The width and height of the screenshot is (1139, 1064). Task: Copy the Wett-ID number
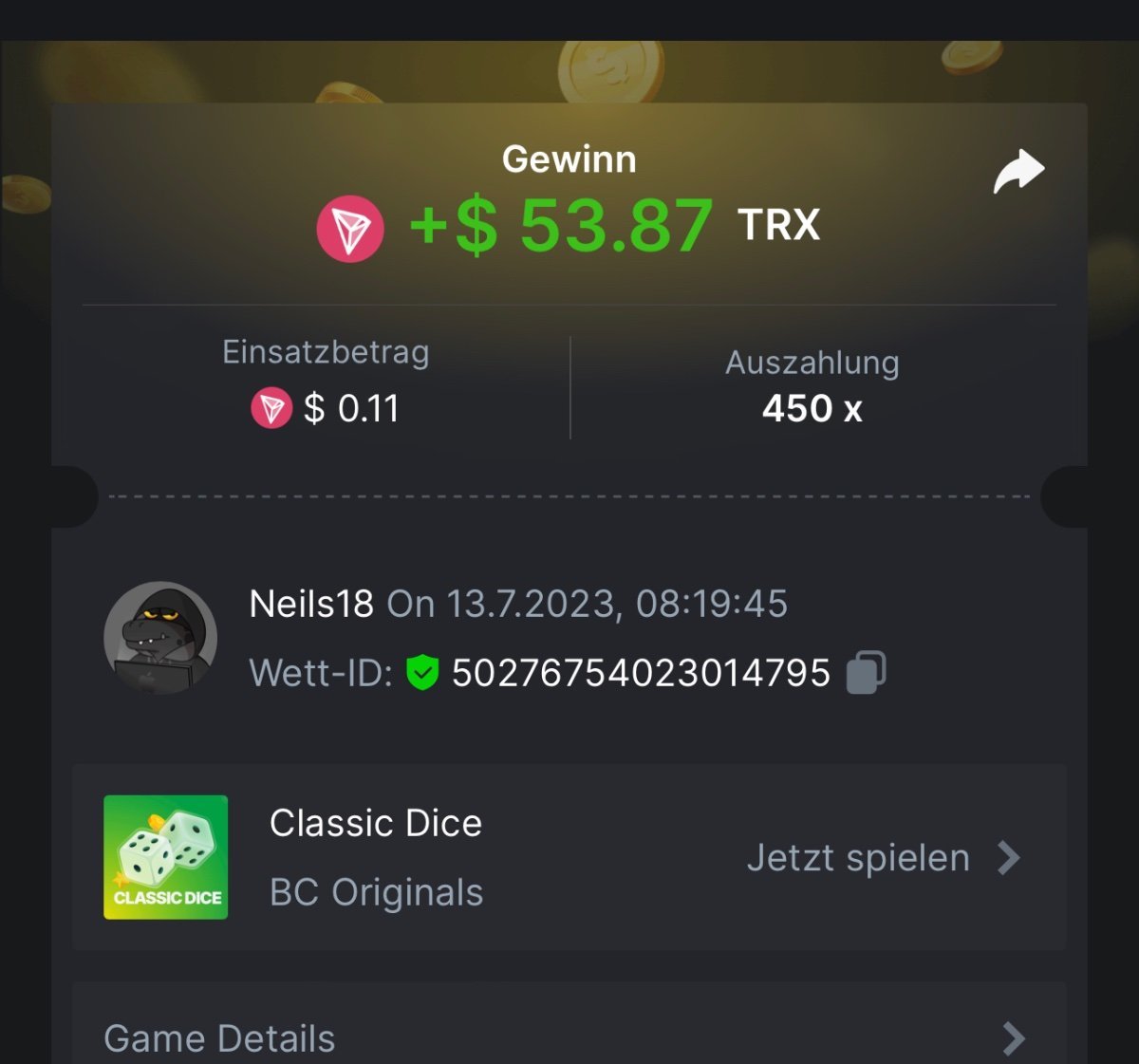[866, 672]
